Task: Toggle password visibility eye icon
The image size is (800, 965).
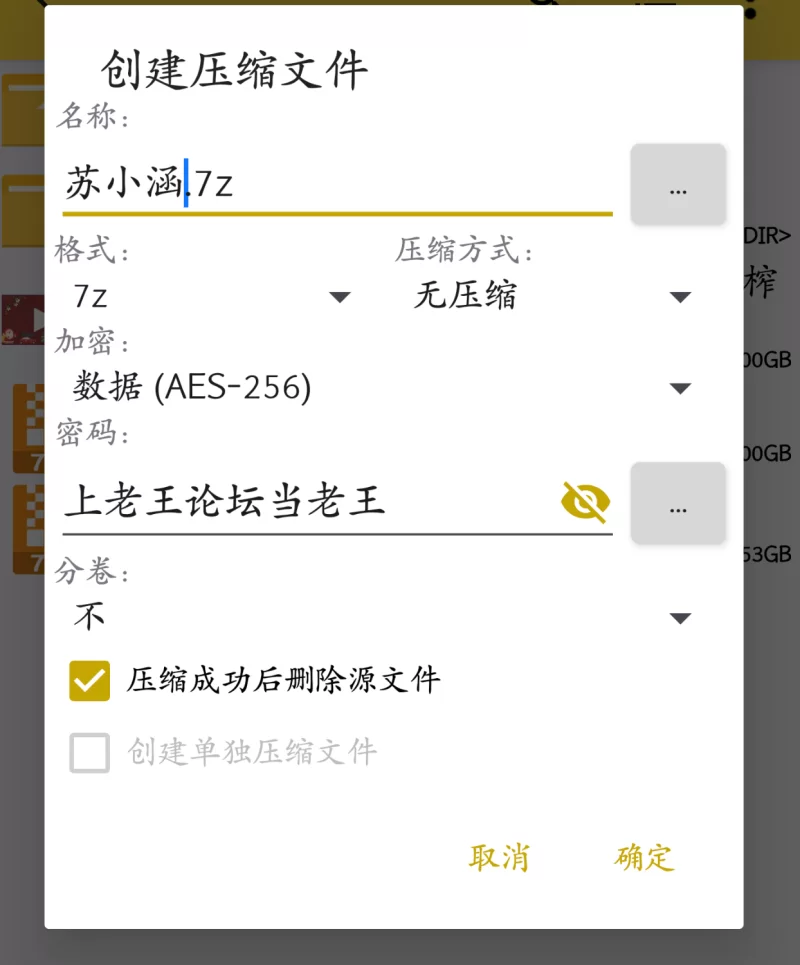Action: (586, 502)
